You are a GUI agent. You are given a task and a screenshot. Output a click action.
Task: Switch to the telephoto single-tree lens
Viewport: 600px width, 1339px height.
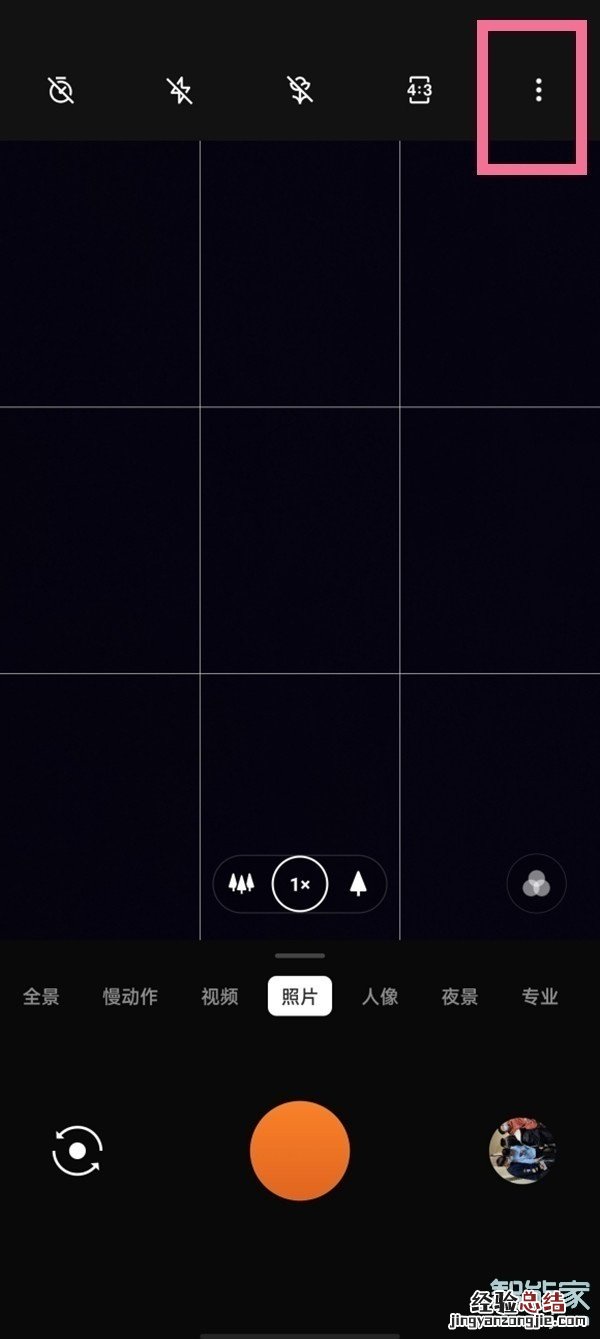pos(358,884)
